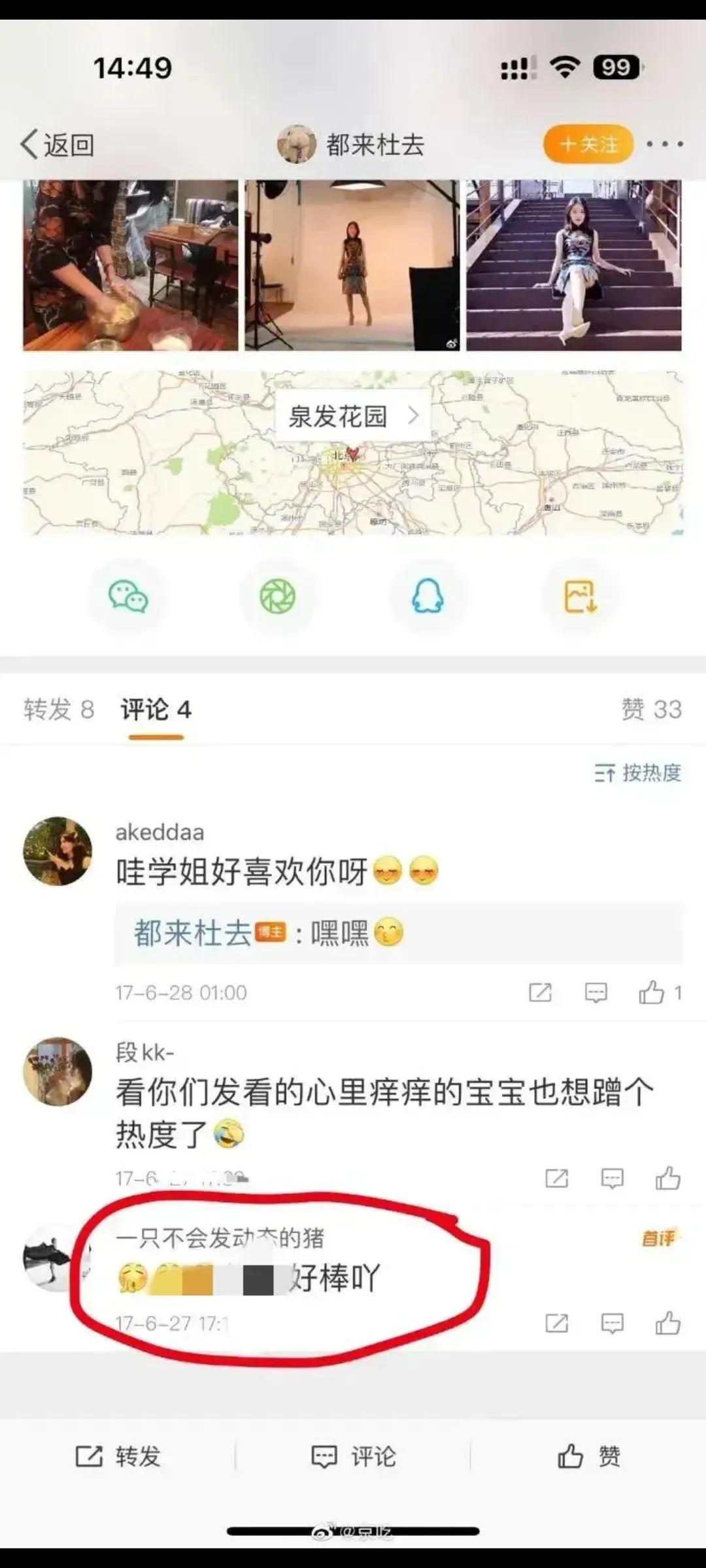
Task: Open the more options ellipsis menu
Action: tap(667, 145)
